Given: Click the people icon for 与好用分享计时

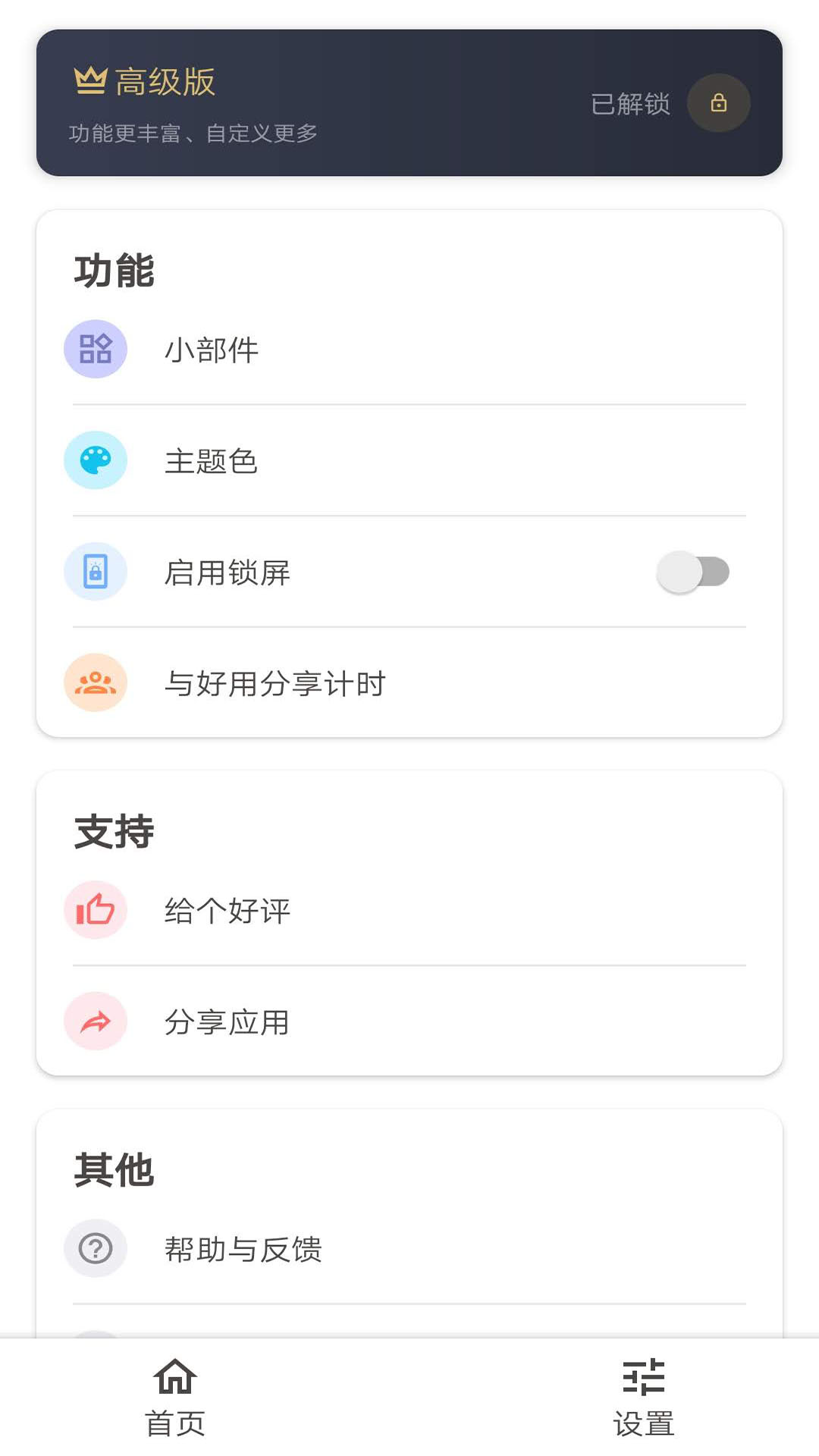Looking at the screenshot, I should 95,682.
